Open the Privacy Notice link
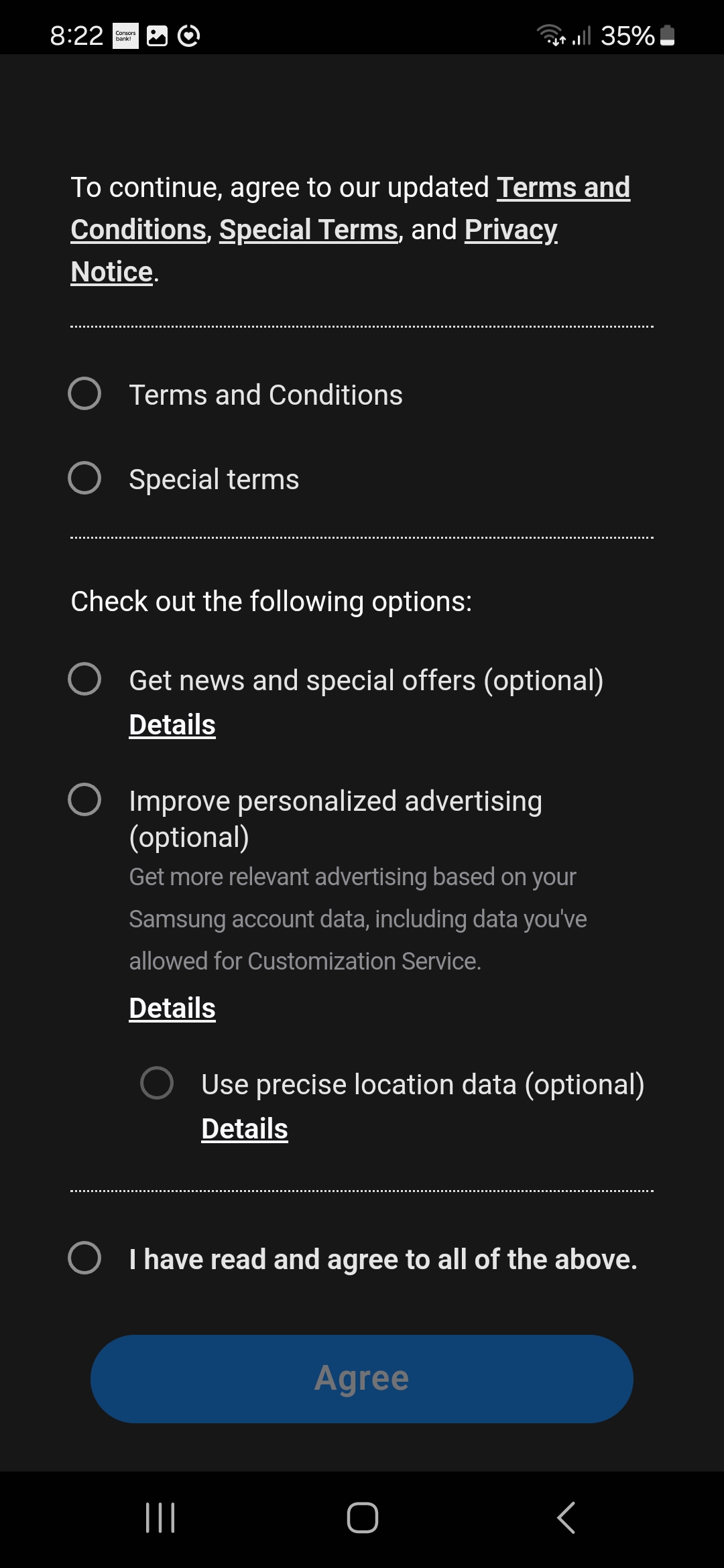Image resolution: width=724 pixels, height=1568 pixels. coord(510,230)
